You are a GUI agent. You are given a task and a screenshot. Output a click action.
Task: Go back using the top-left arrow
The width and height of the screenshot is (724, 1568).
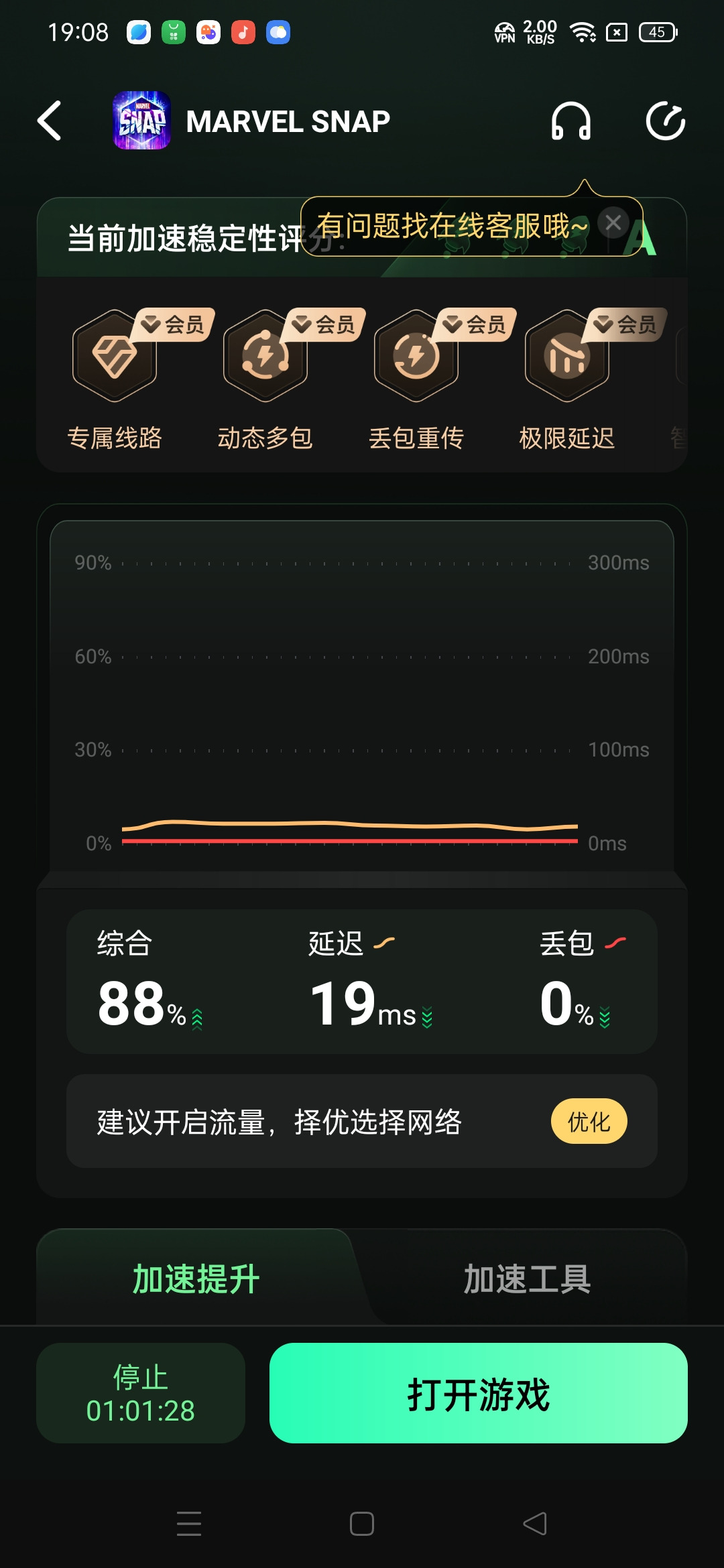(x=50, y=121)
